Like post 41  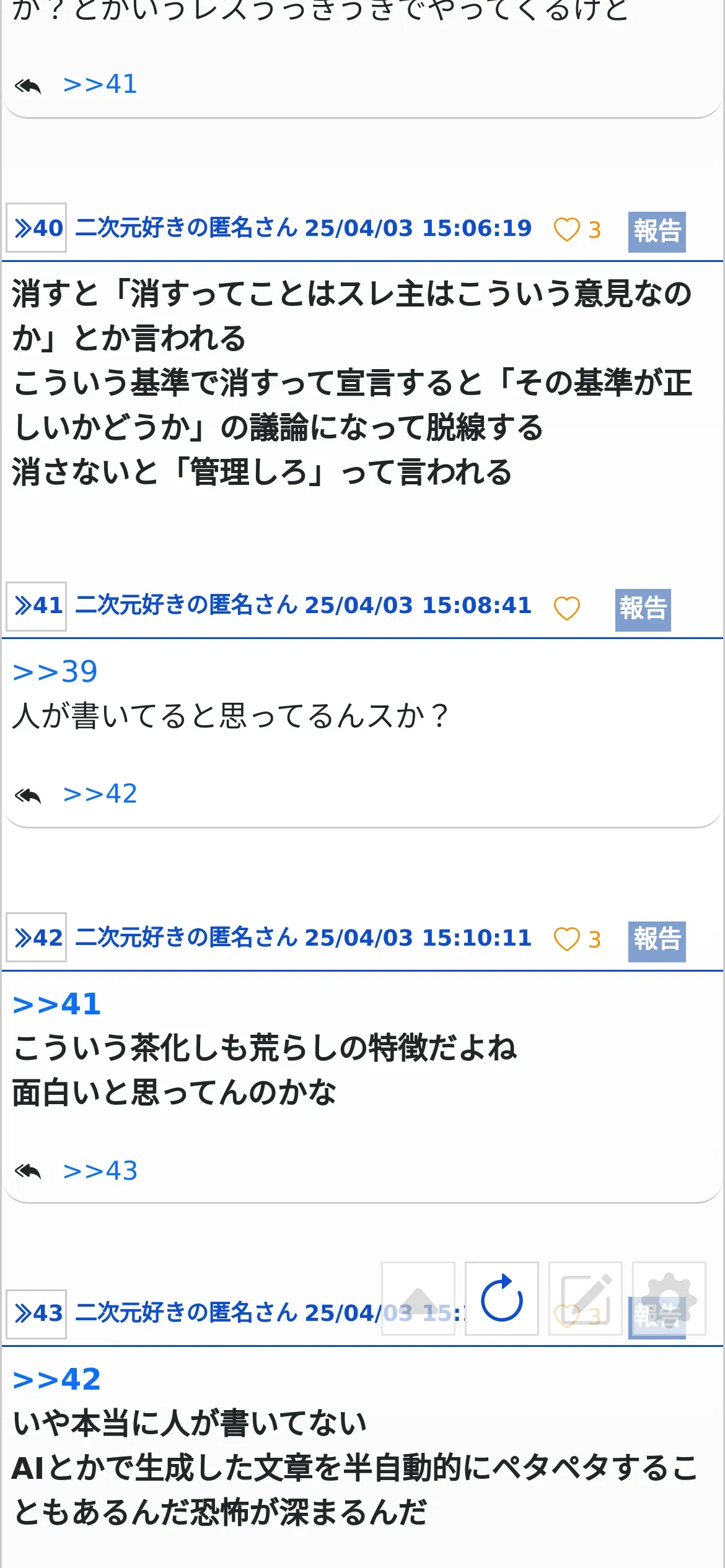566,608
